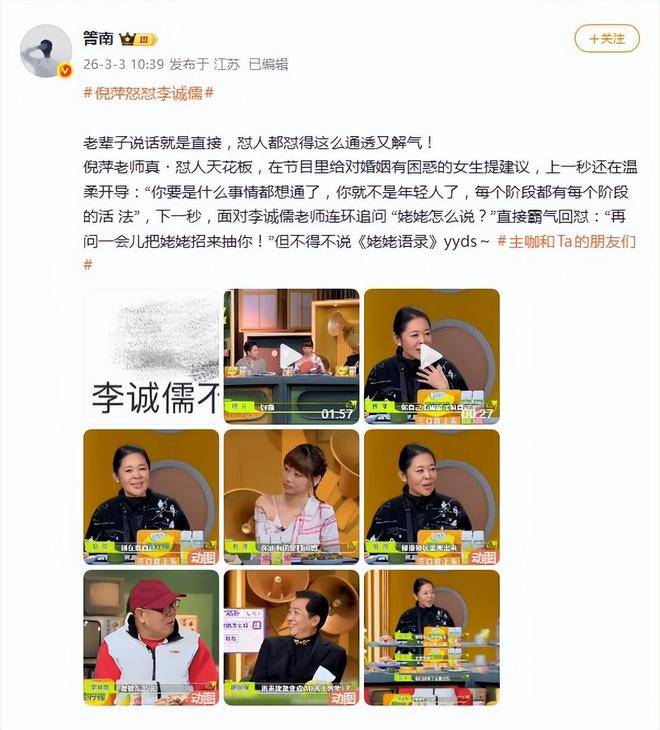Open the GIF of the woman standing behind a table
The height and width of the screenshot is (730, 660).
pyautogui.click(x=431, y=637)
